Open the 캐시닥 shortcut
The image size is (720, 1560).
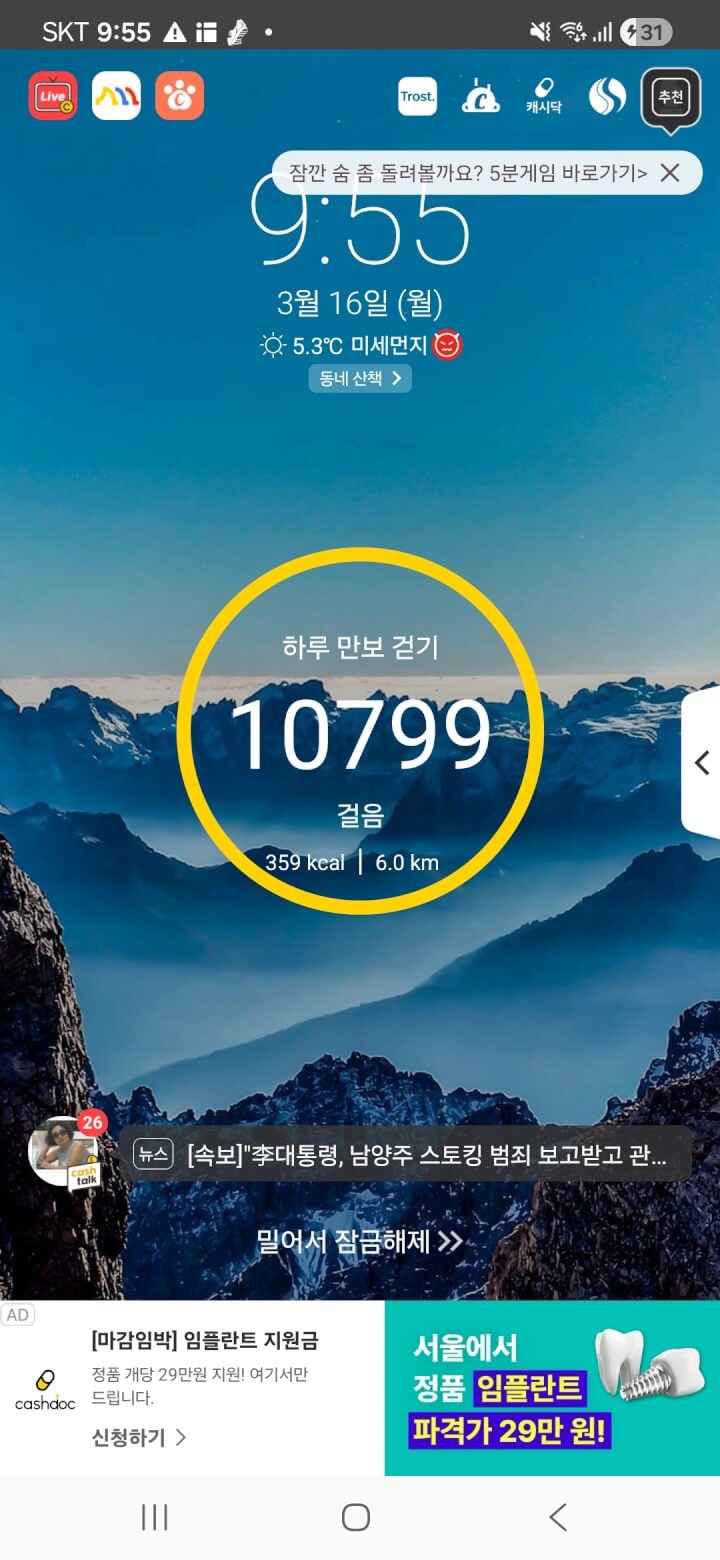pos(543,97)
